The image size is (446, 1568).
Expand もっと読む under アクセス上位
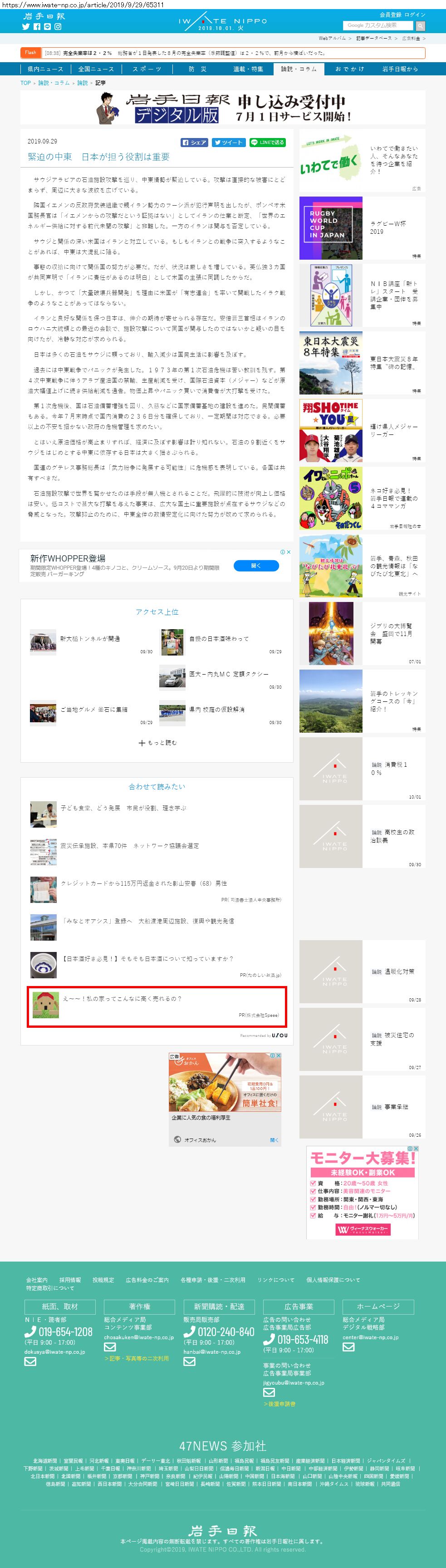point(157,743)
